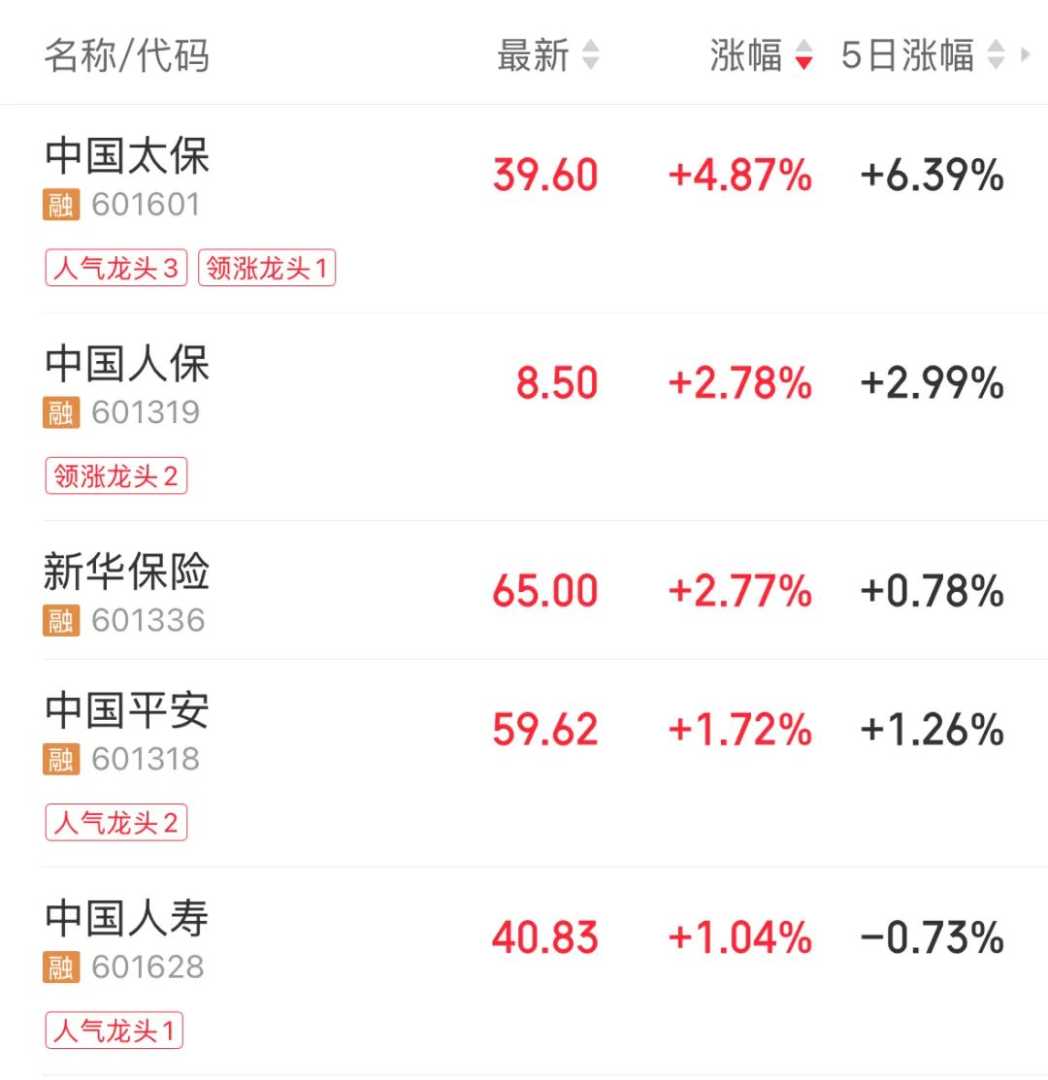Viewport: 1048px width, 1080px height.
Task: Select the 中国人寿 stock row
Action: pos(127,919)
